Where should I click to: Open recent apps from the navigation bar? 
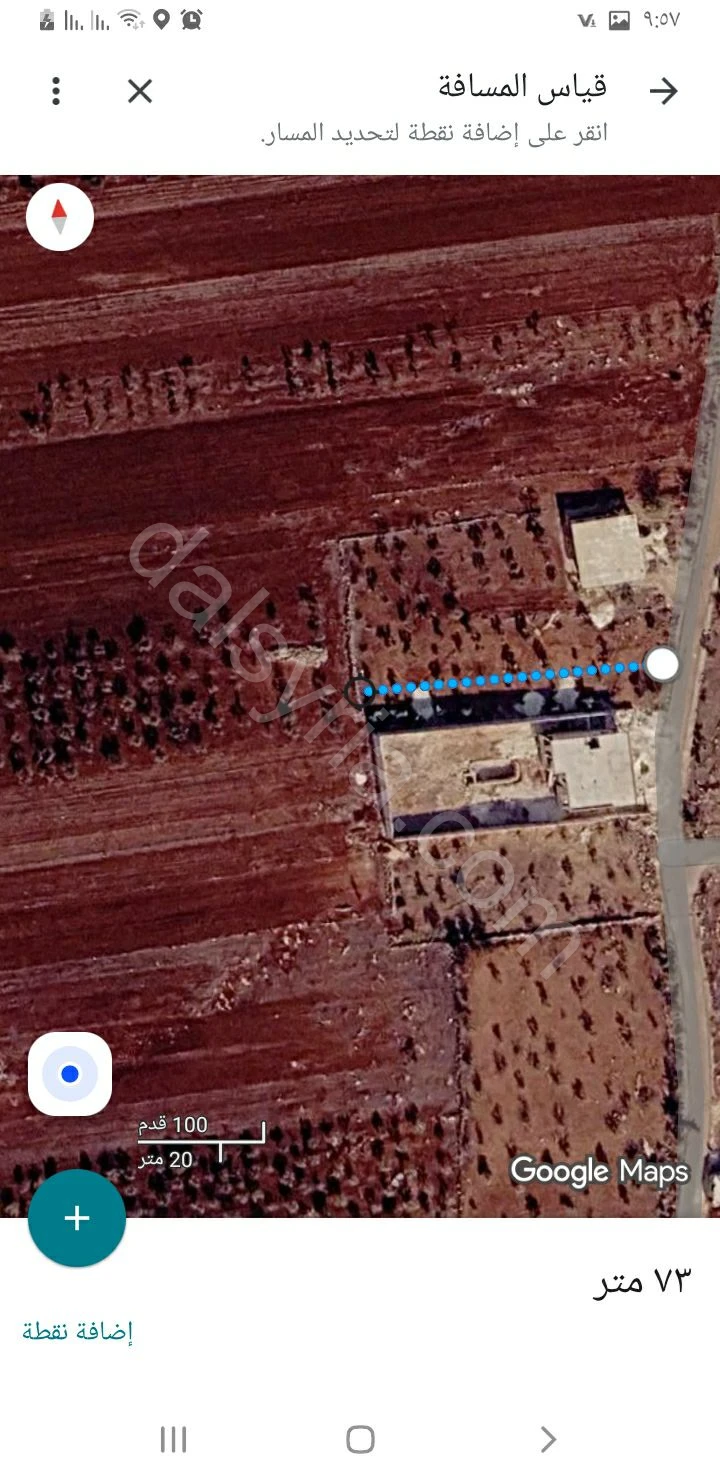pos(173,1439)
